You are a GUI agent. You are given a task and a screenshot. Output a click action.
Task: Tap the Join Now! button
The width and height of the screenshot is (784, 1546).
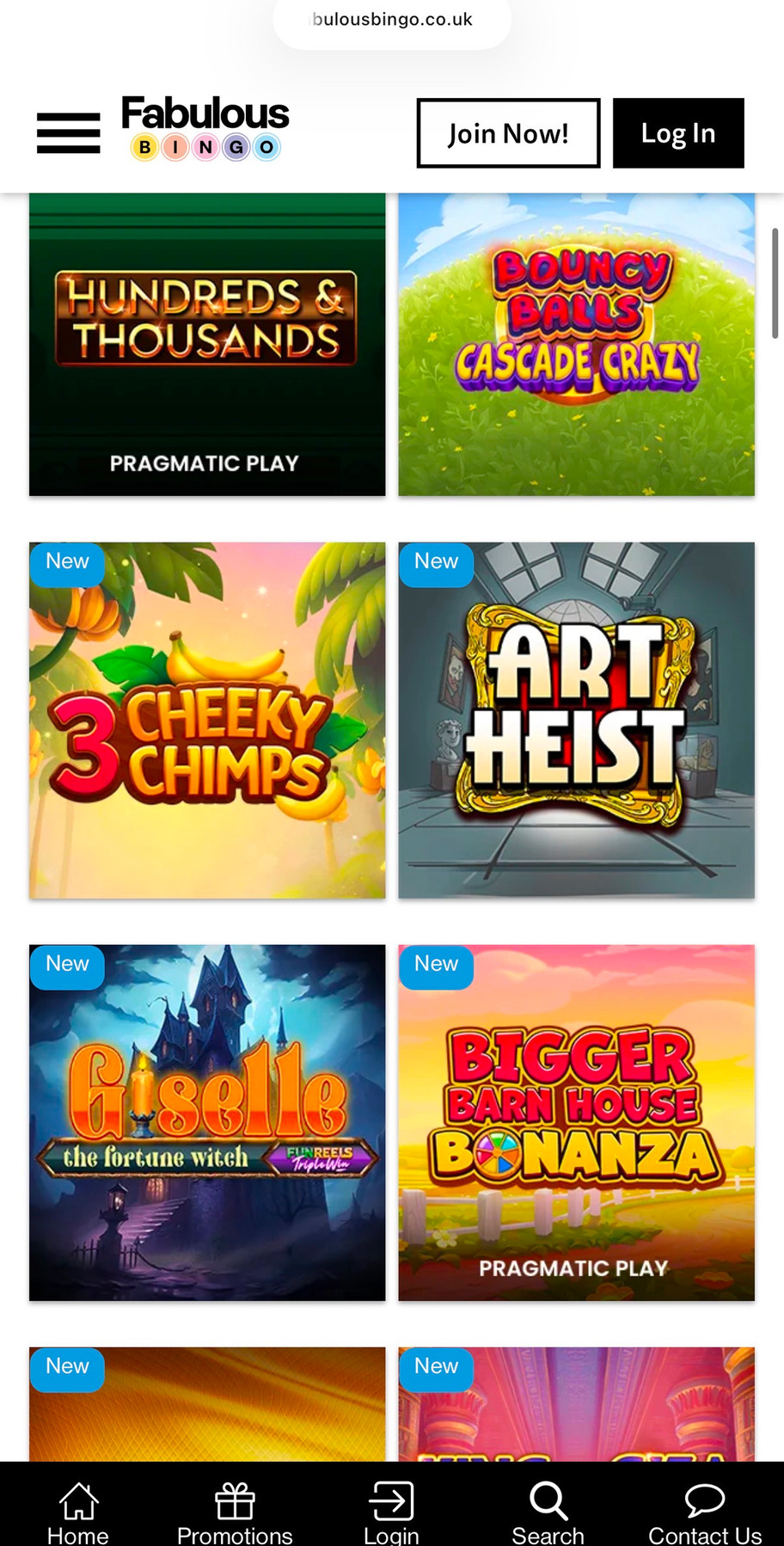click(508, 133)
